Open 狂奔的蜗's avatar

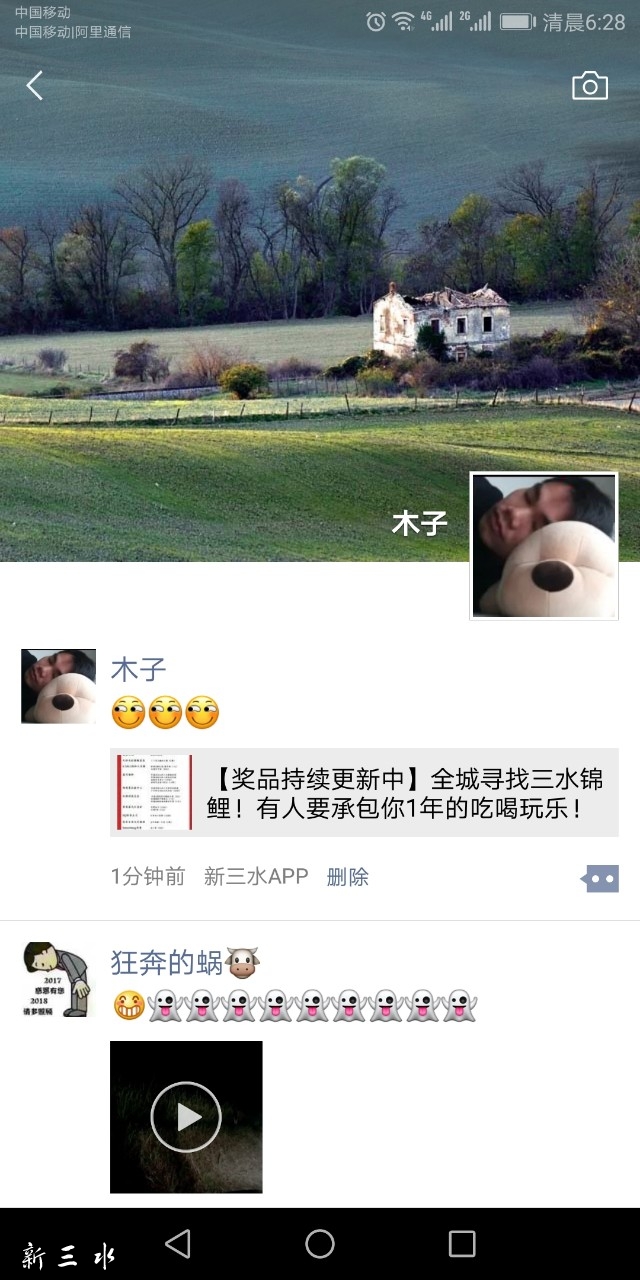click(x=59, y=979)
